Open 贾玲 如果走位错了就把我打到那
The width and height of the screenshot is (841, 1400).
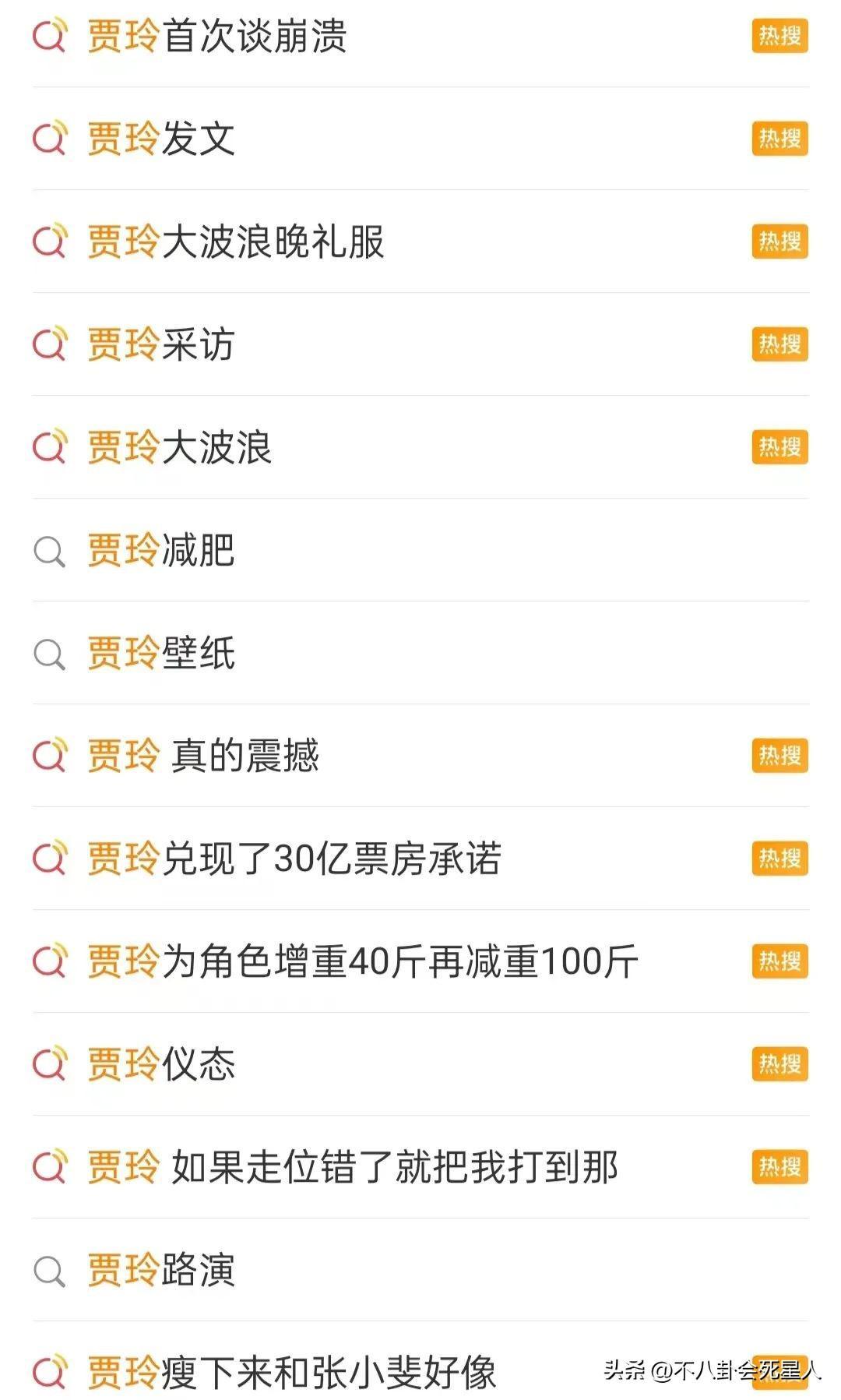pyautogui.click(x=352, y=1167)
